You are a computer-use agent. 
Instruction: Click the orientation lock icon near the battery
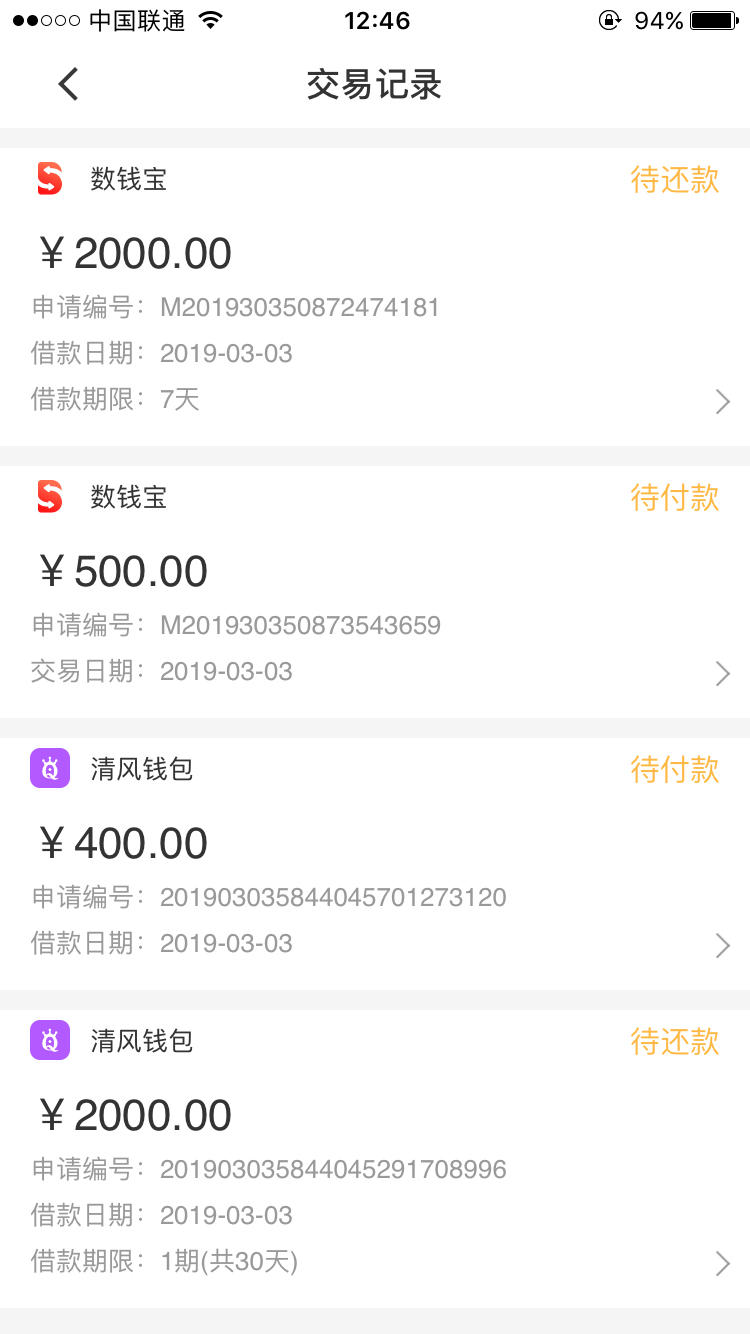[610, 19]
